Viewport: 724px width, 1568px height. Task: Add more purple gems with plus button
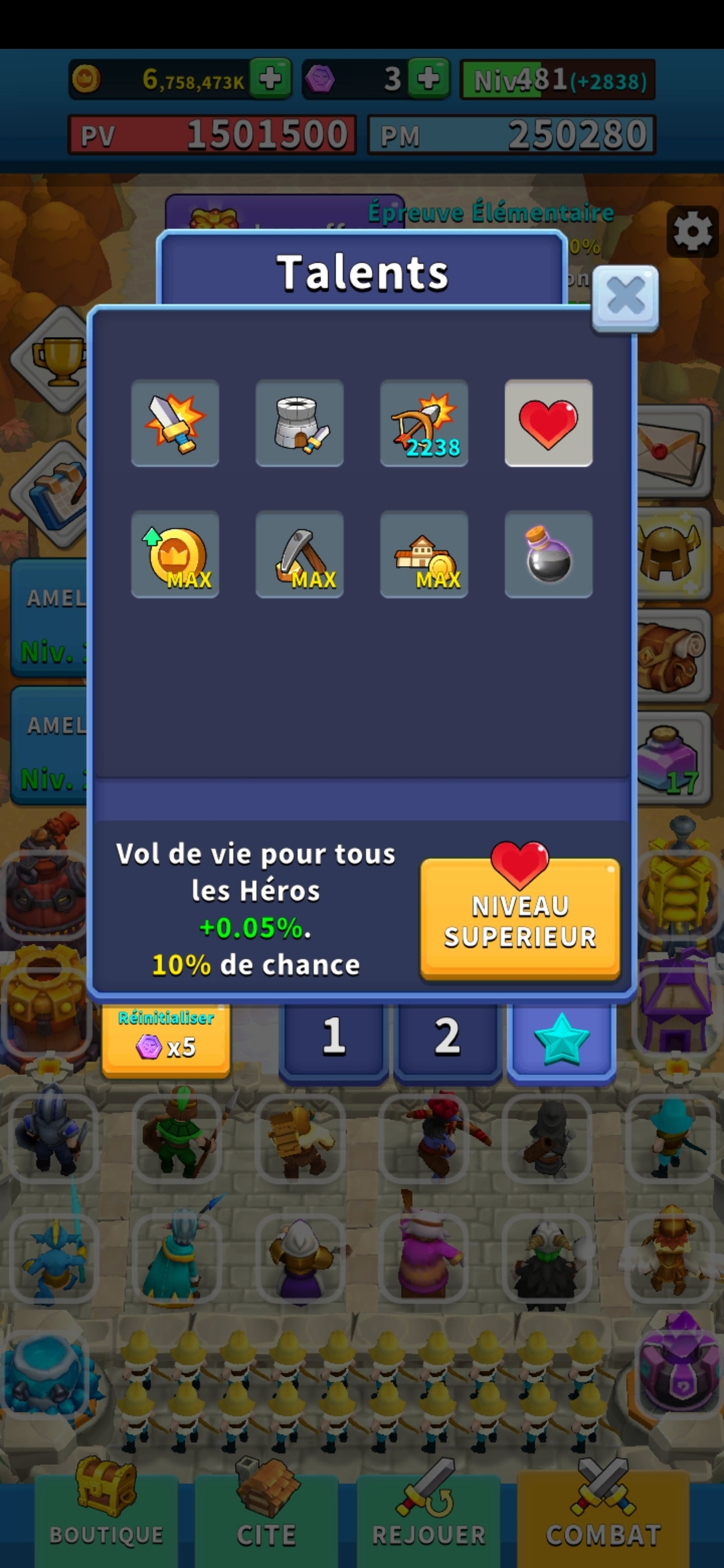(x=429, y=79)
